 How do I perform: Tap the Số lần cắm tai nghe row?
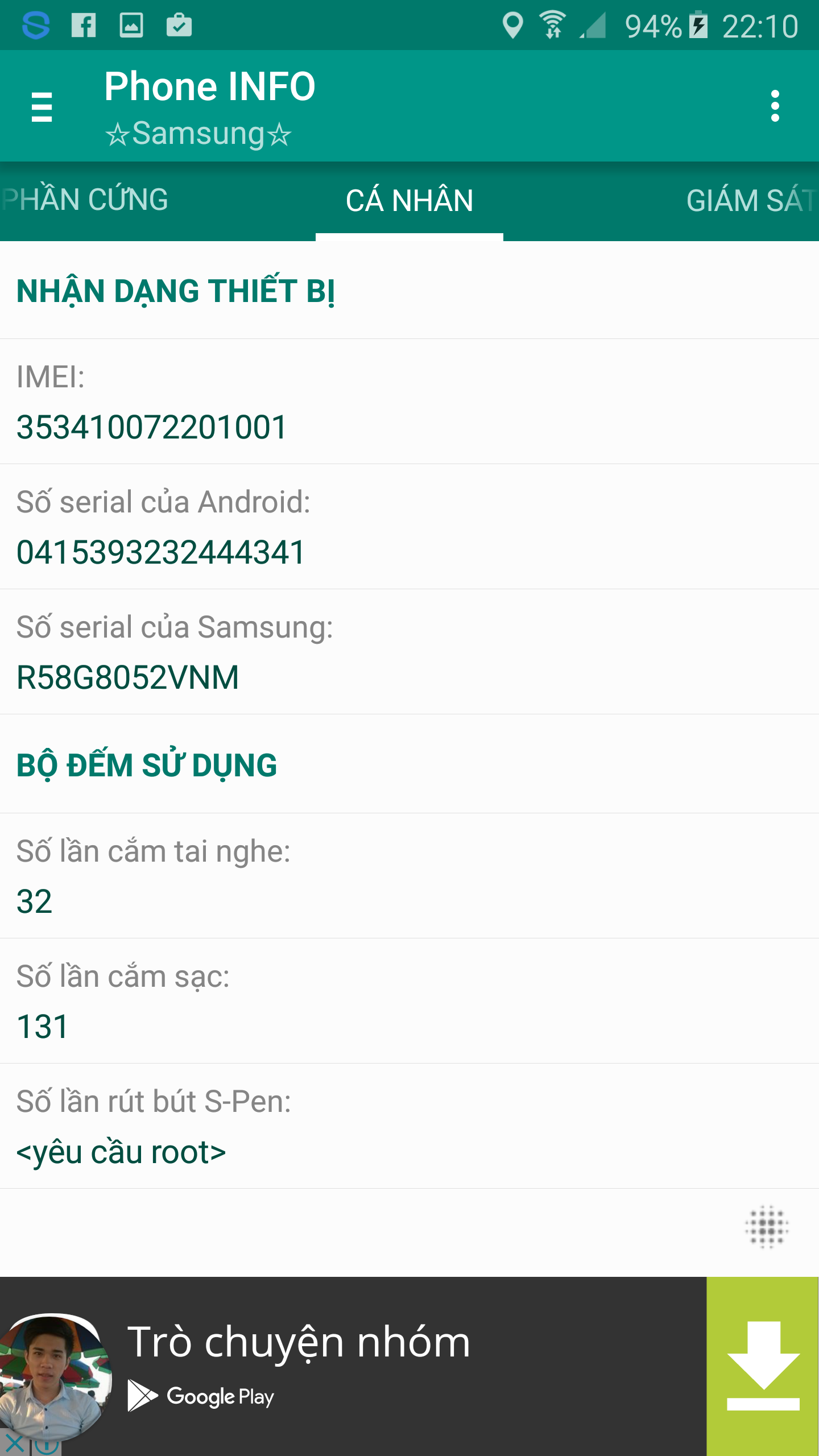click(x=409, y=876)
